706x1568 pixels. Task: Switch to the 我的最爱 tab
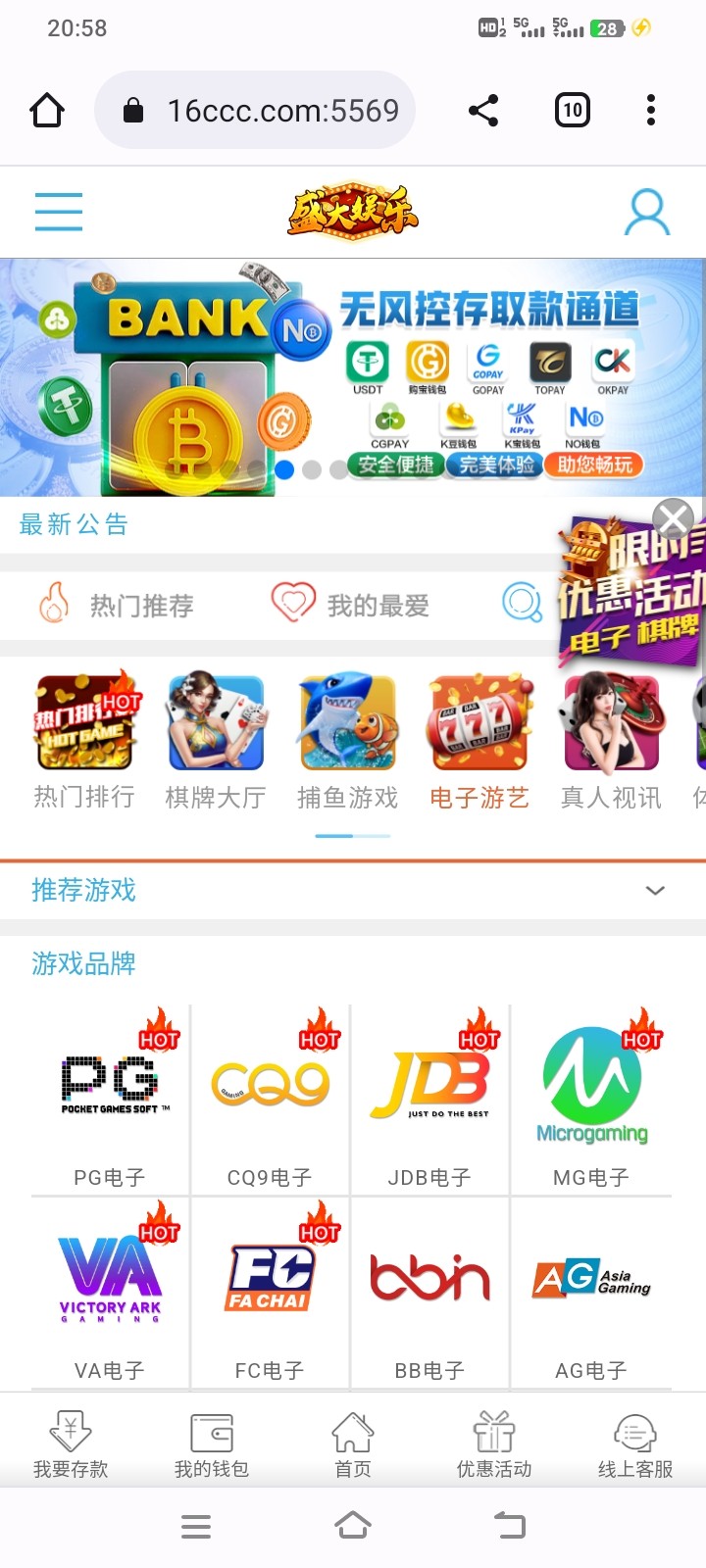click(350, 604)
